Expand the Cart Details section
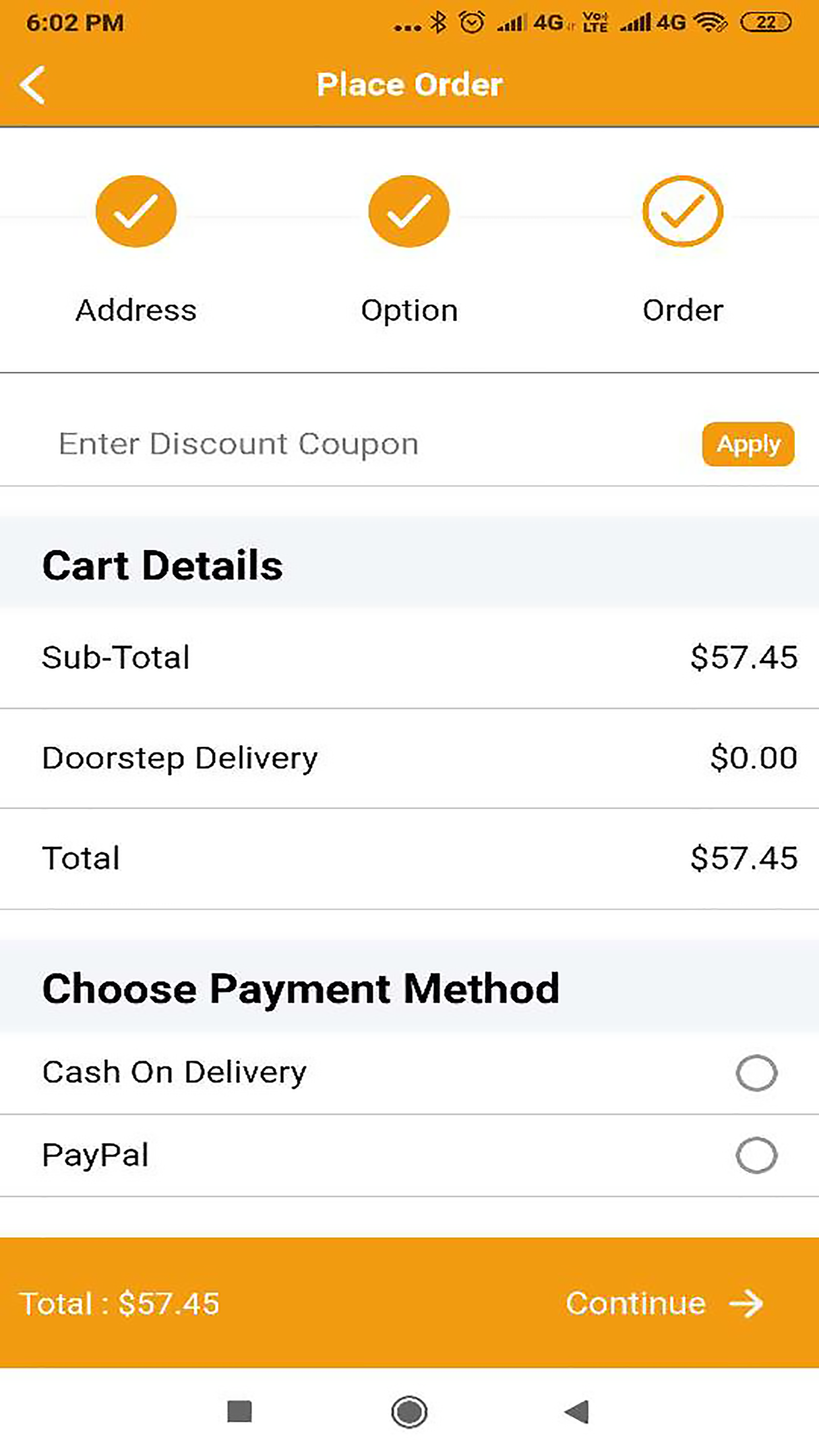Screen dimensions: 819x1456 pos(163,564)
